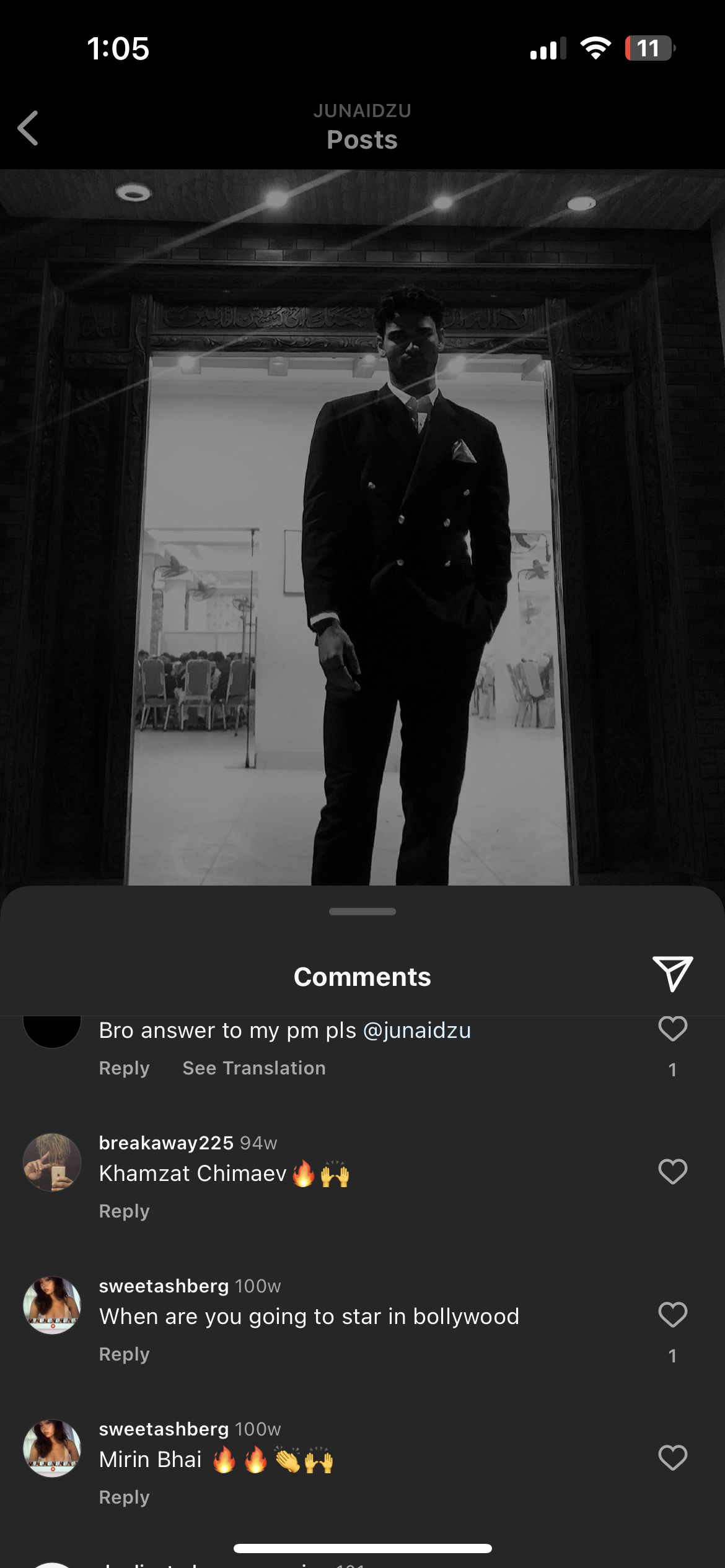
Task: Open the share paper-plane icon in Comments
Action: [672, 973]
